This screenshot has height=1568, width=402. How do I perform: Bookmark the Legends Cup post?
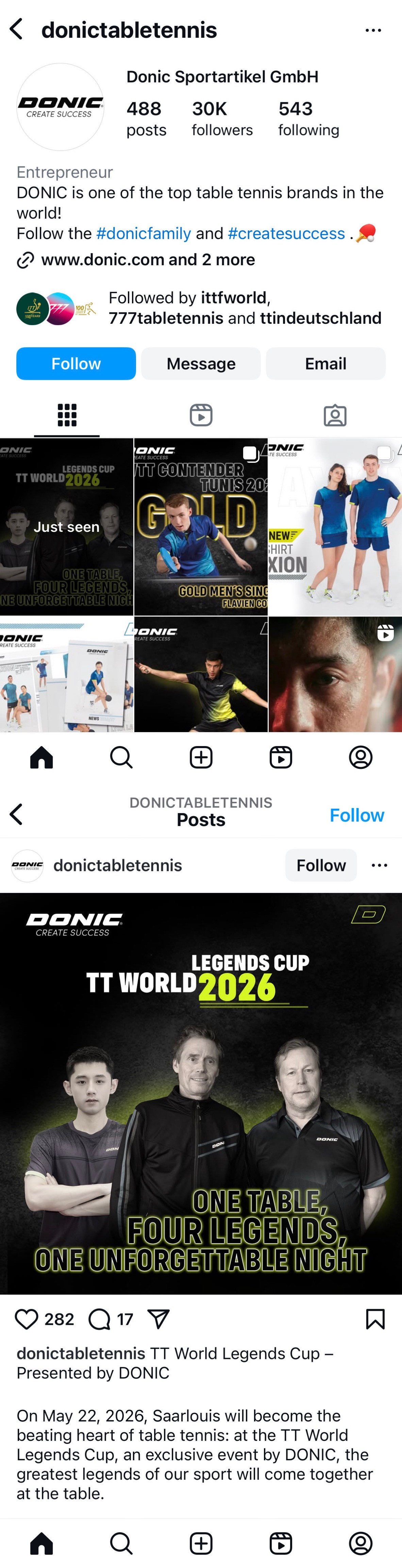375,1319
